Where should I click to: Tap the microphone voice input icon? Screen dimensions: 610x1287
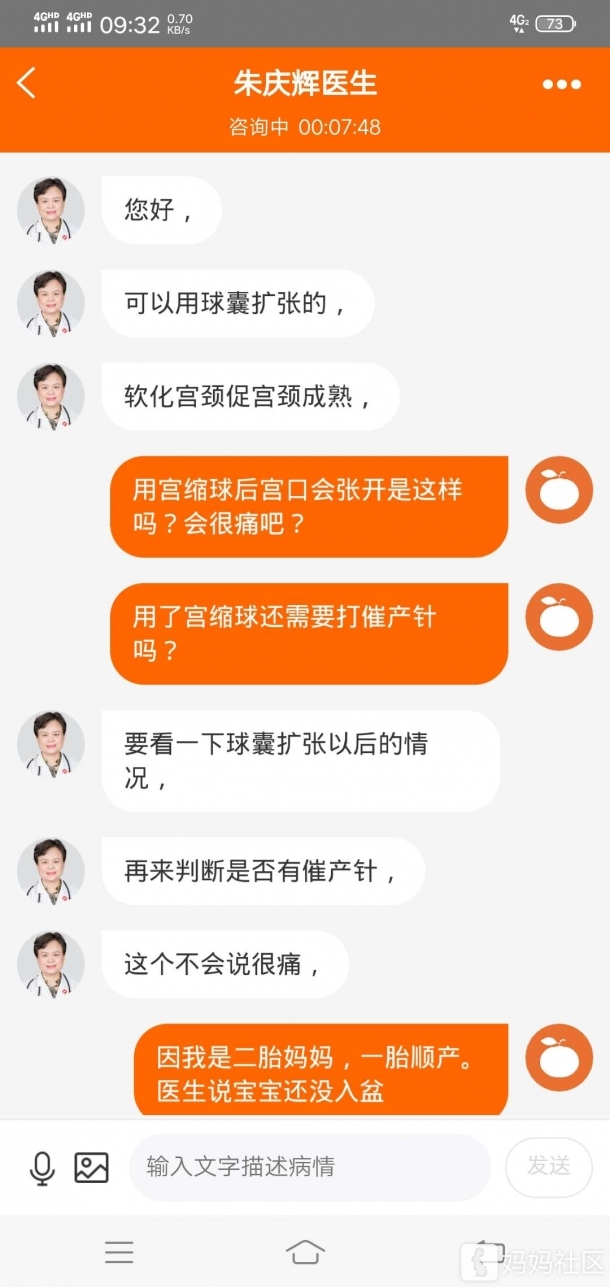pyautogui.click(x=42, y=1167)
